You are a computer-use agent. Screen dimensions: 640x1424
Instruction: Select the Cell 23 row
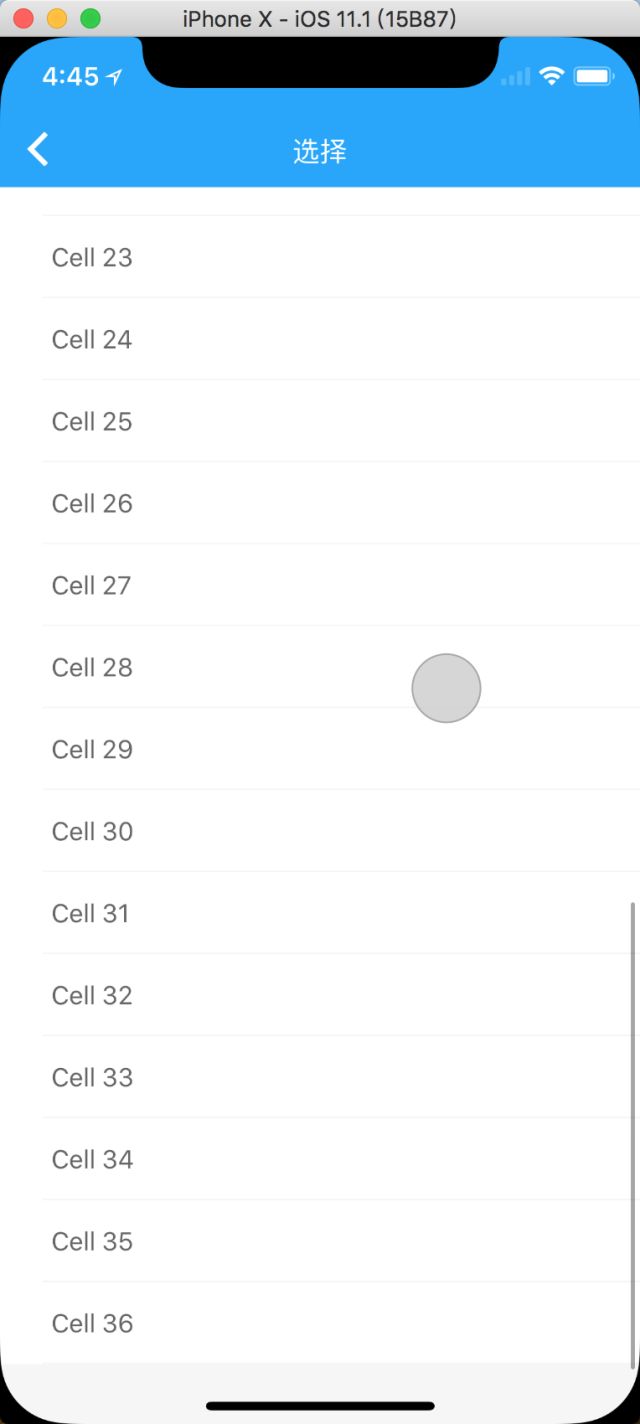320,257
